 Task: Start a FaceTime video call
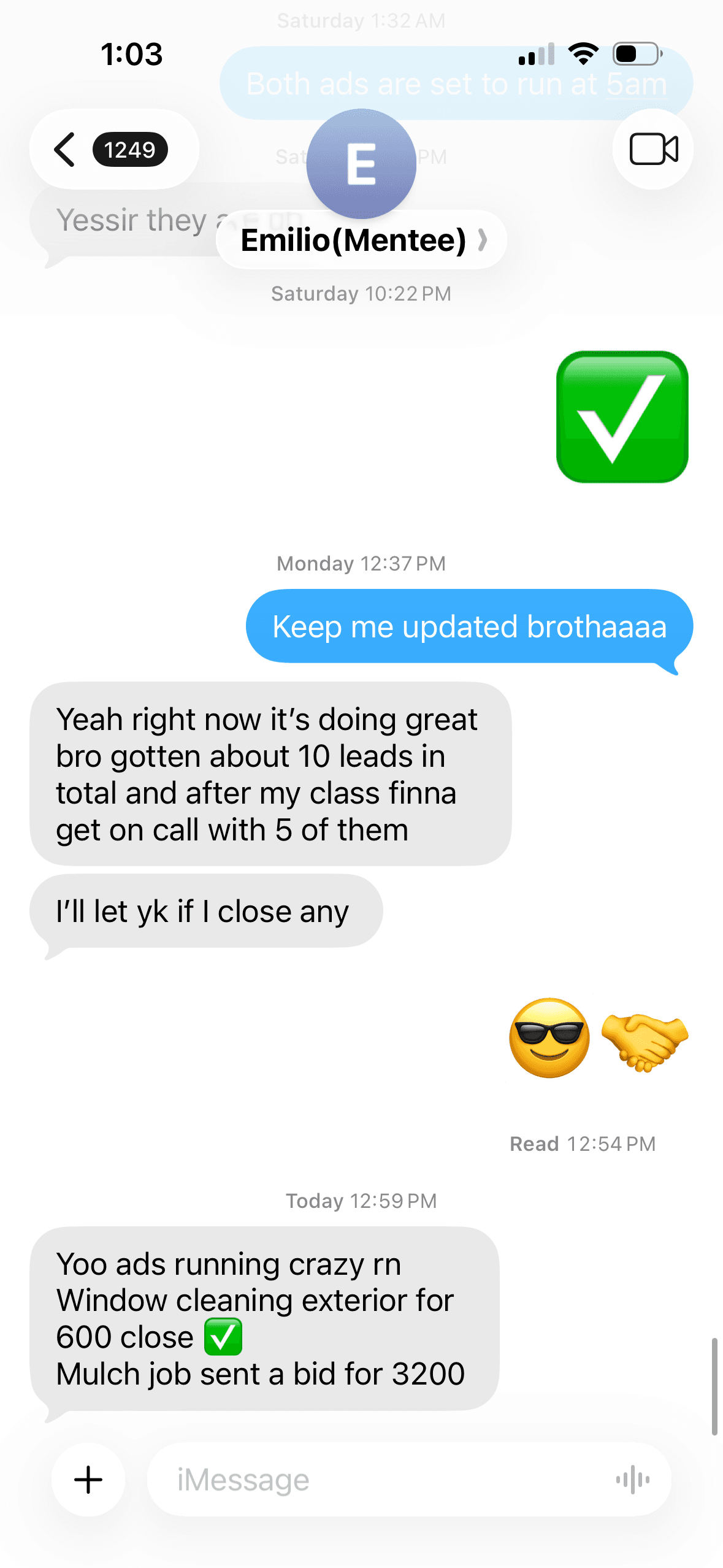click(653, 149)
